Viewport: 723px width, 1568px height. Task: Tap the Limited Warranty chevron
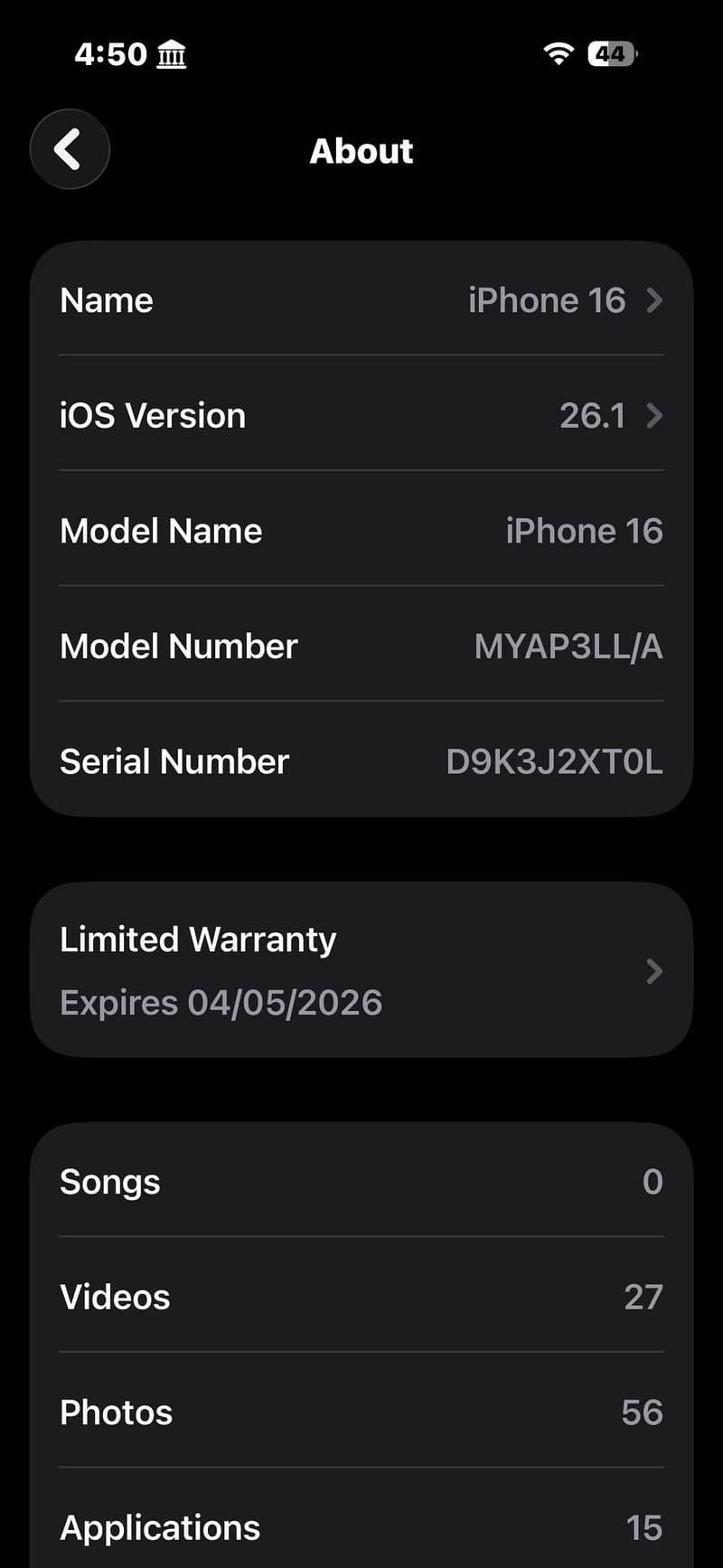click(x=654, y=970)
